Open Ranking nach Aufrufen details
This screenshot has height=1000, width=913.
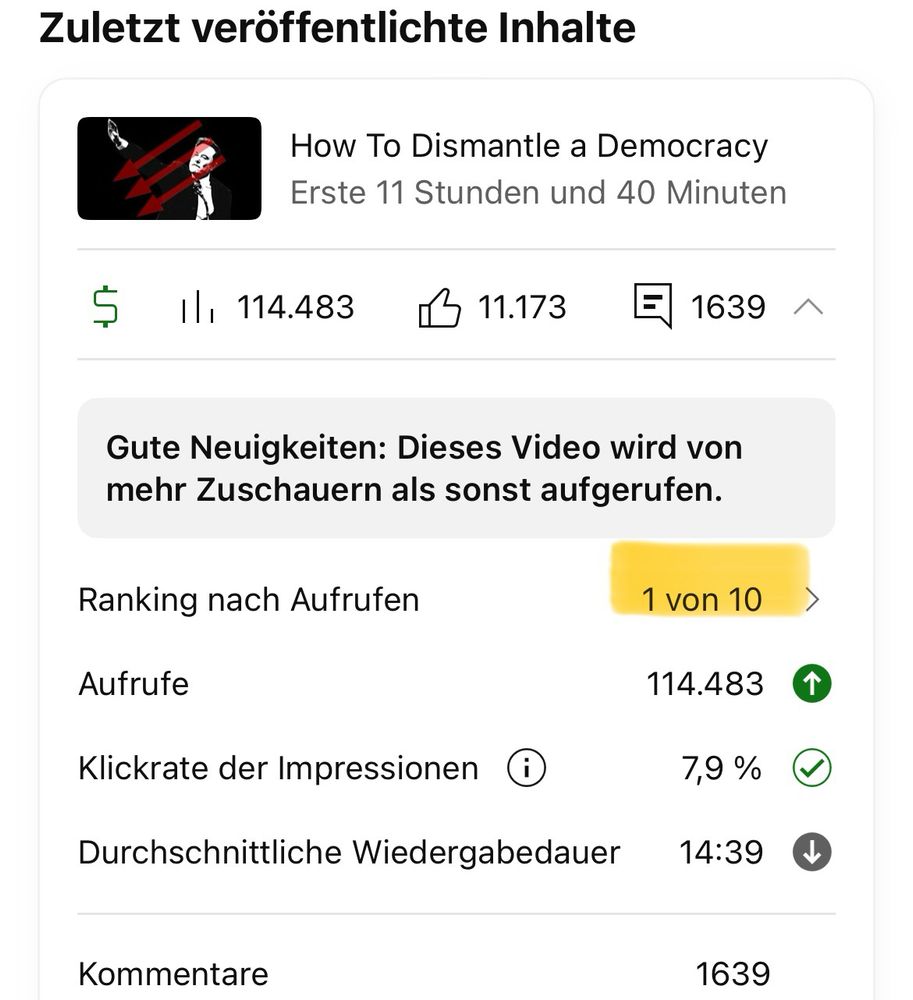456,599
